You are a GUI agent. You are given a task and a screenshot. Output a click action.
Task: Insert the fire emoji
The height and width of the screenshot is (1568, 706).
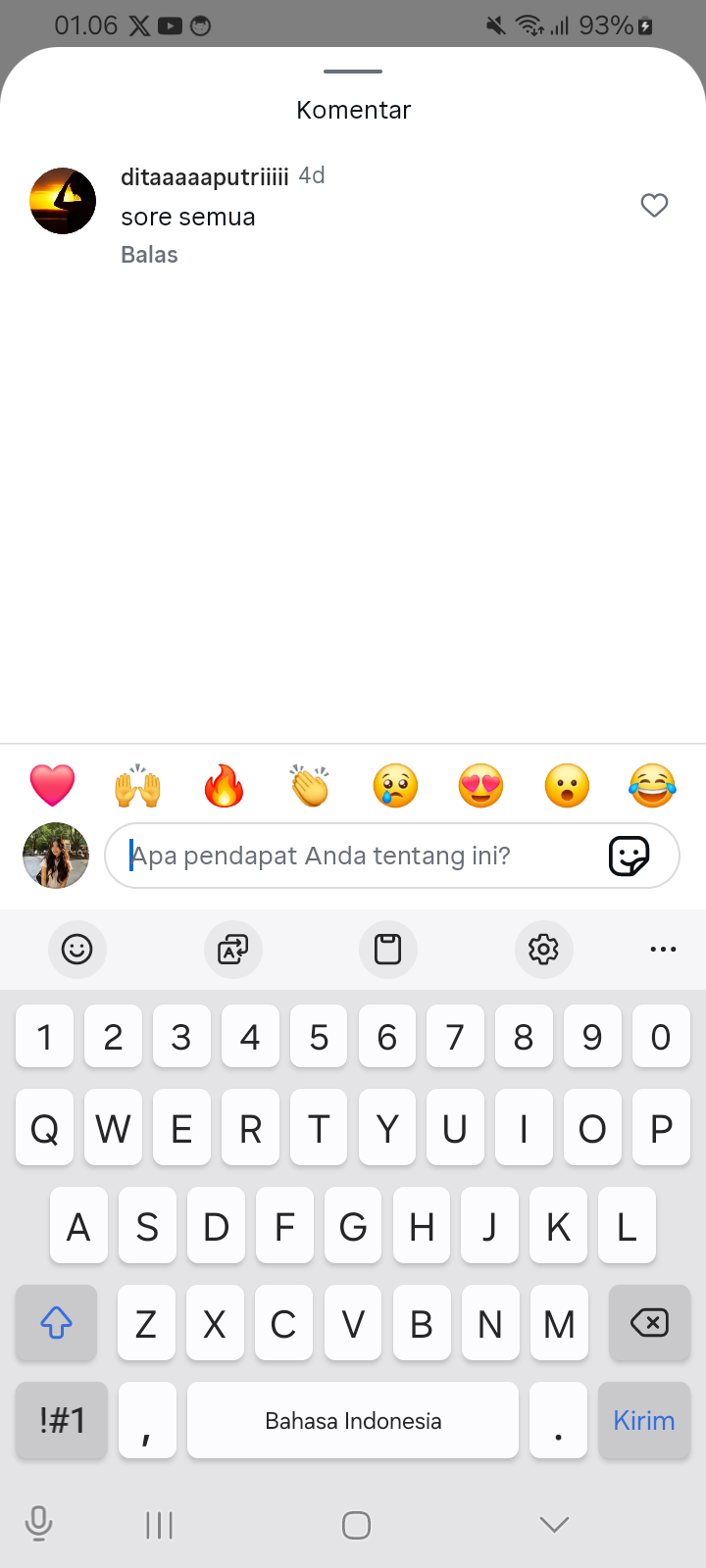pyautogui.click(x=224, y=786)
